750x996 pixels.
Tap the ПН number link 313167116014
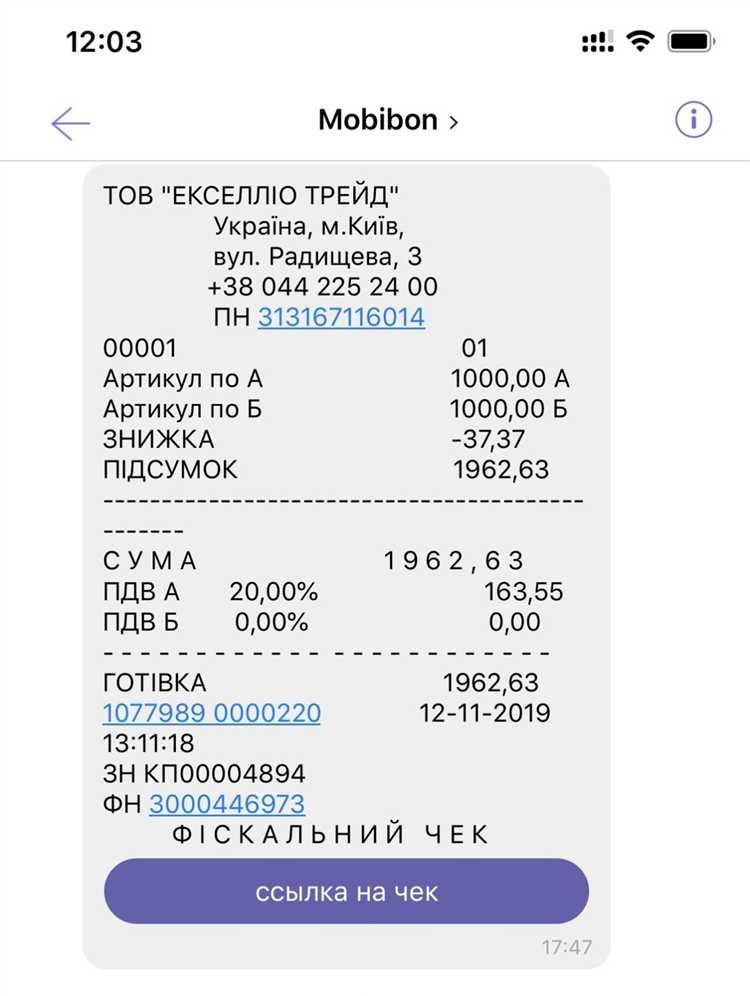[341, 318]
